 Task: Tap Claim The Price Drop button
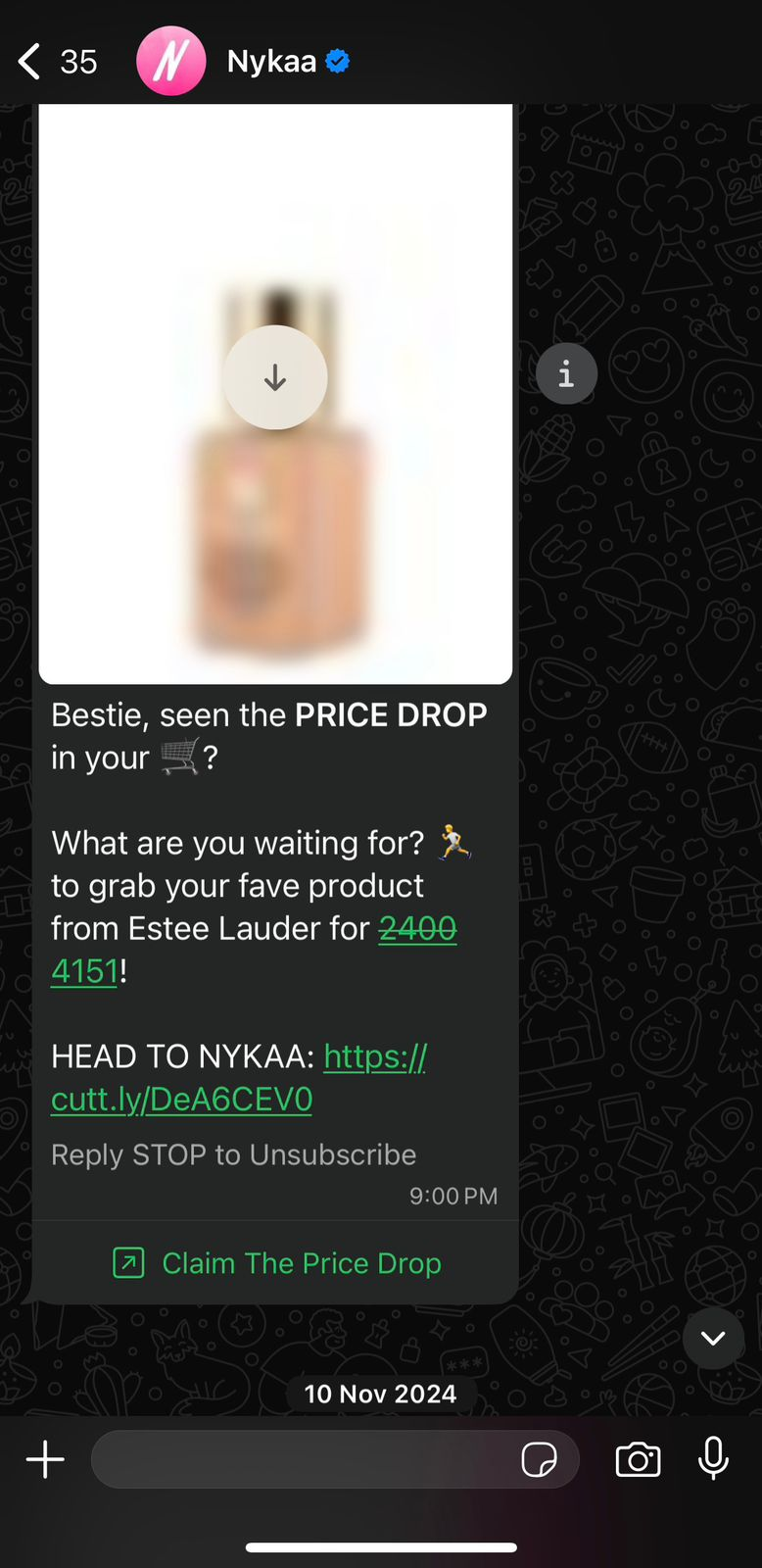[x=277, y=1263]
